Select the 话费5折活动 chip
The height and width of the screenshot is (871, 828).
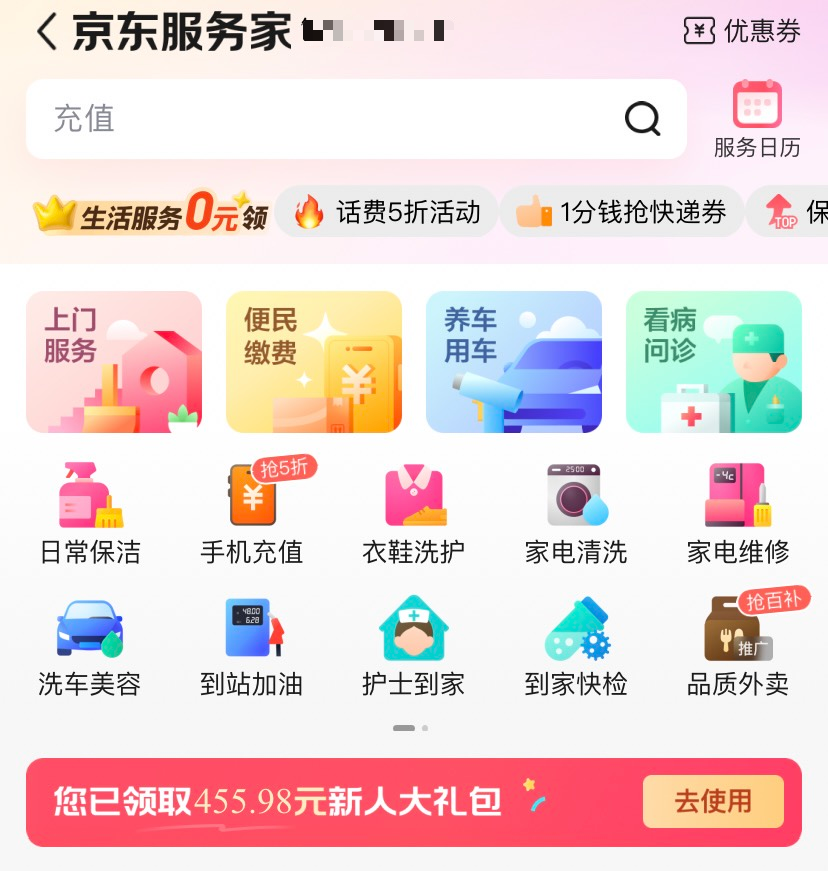(387, 212)
